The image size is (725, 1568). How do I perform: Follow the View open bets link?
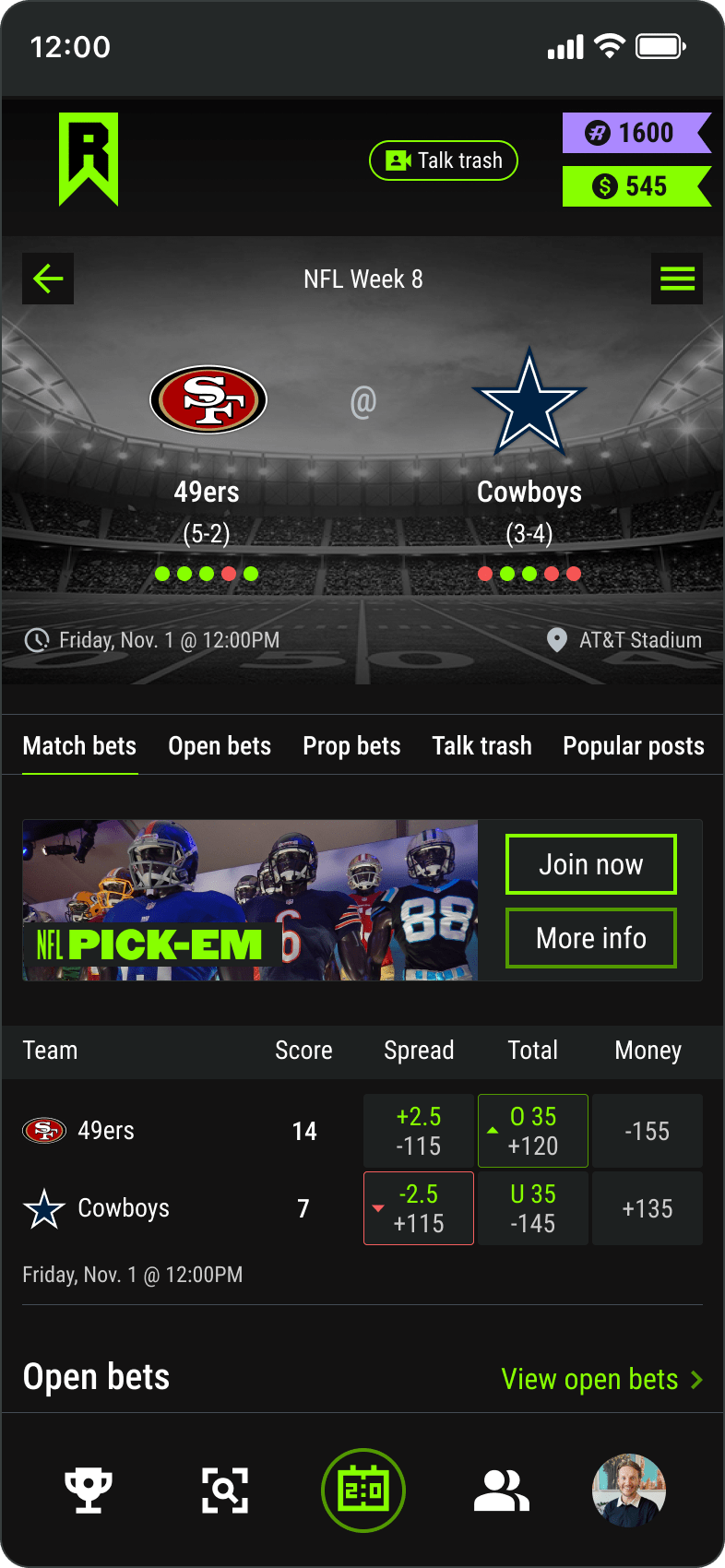601,1379
